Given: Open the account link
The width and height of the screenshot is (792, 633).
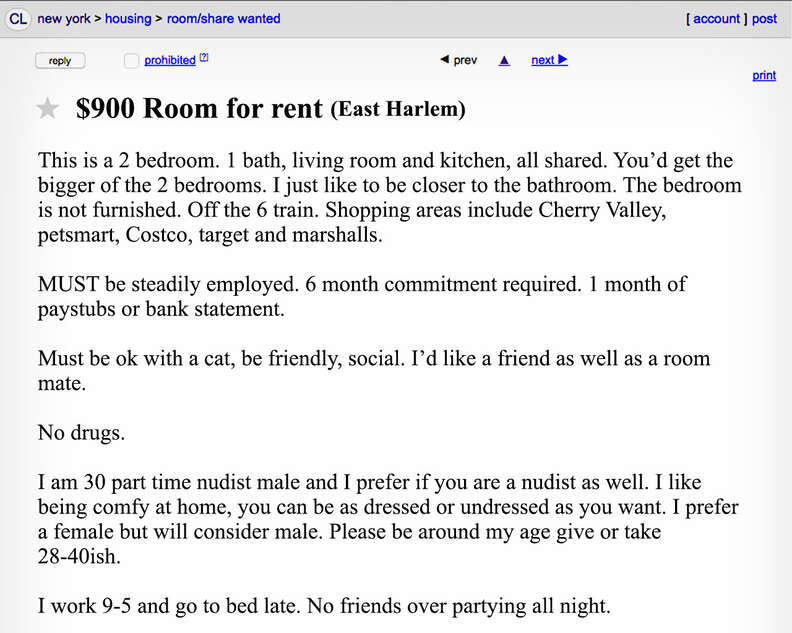Looking at the screenshot, I should pyautogui.click(x=716, y=18).
